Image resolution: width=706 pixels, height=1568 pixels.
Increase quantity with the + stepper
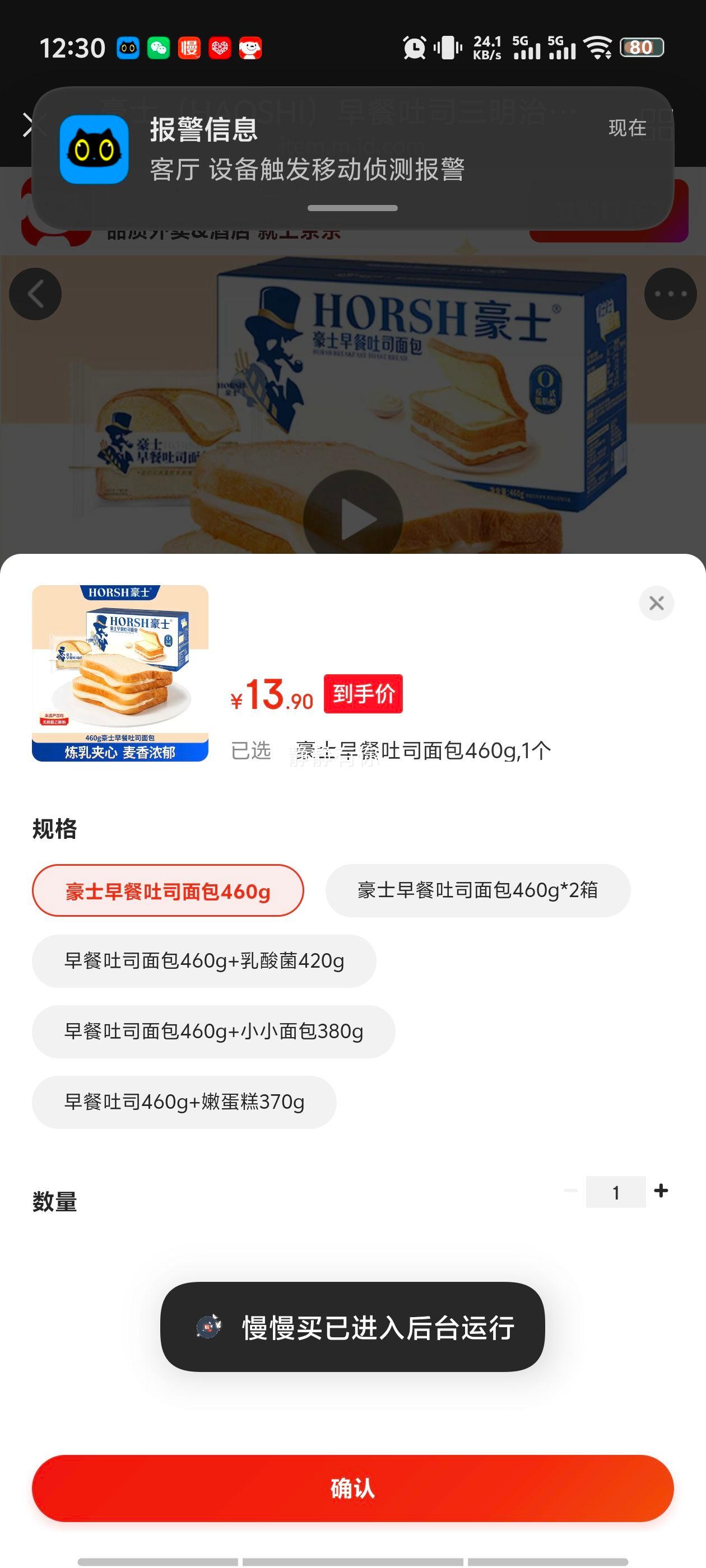tap(662, 1191)
